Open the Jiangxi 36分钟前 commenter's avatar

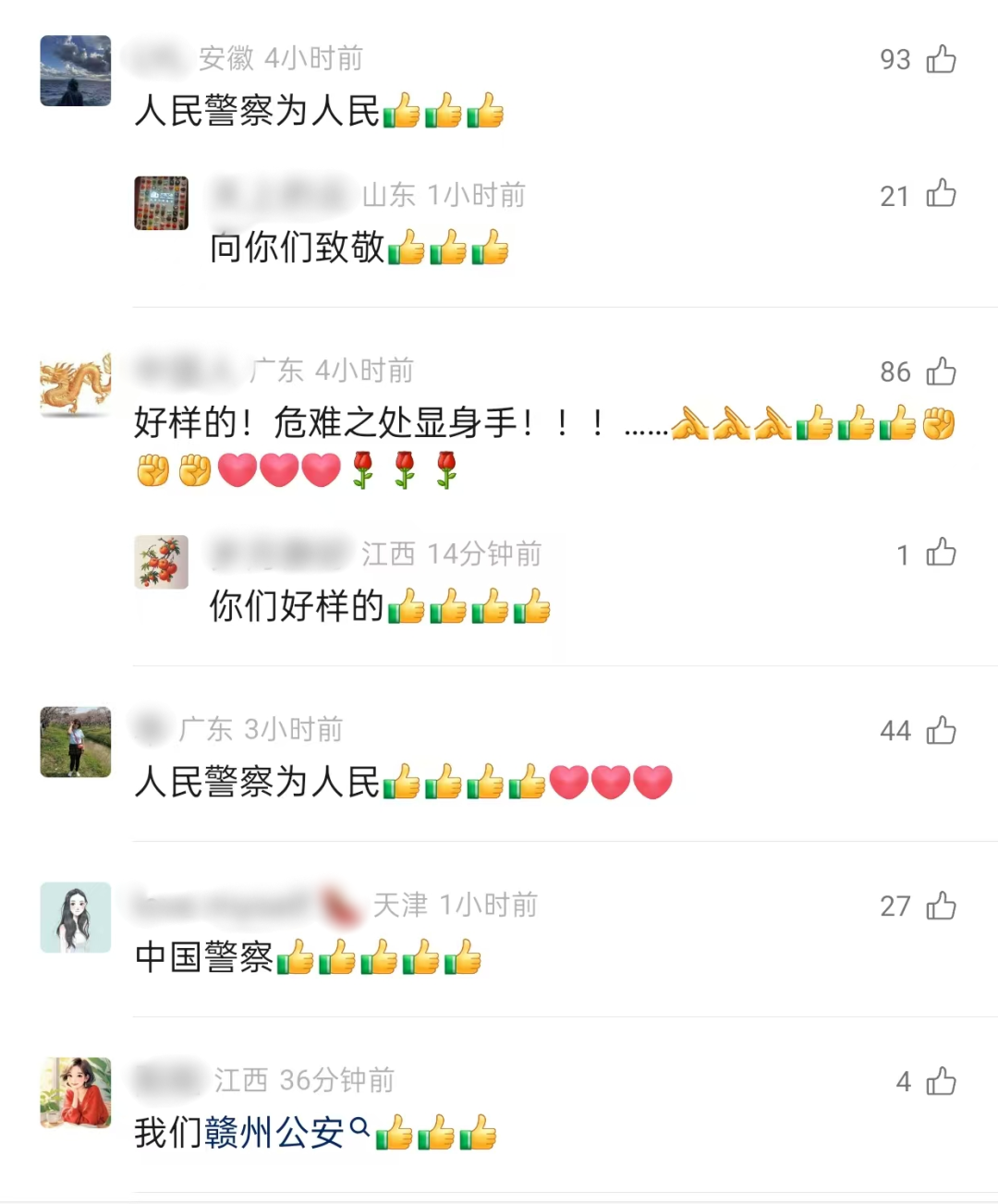(x=76, y=1092)
